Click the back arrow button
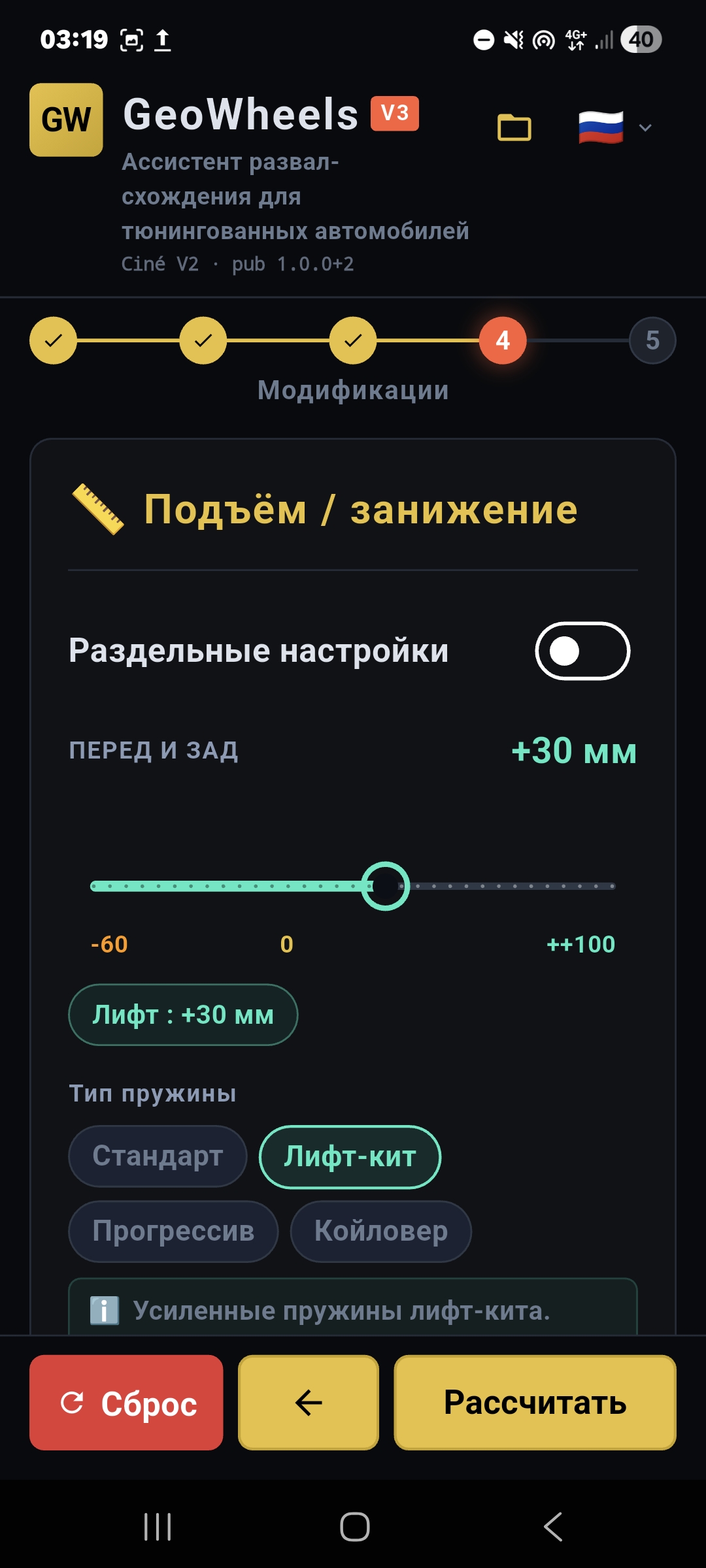Viewport: 706px width, 1568px height. (307, 1402)
